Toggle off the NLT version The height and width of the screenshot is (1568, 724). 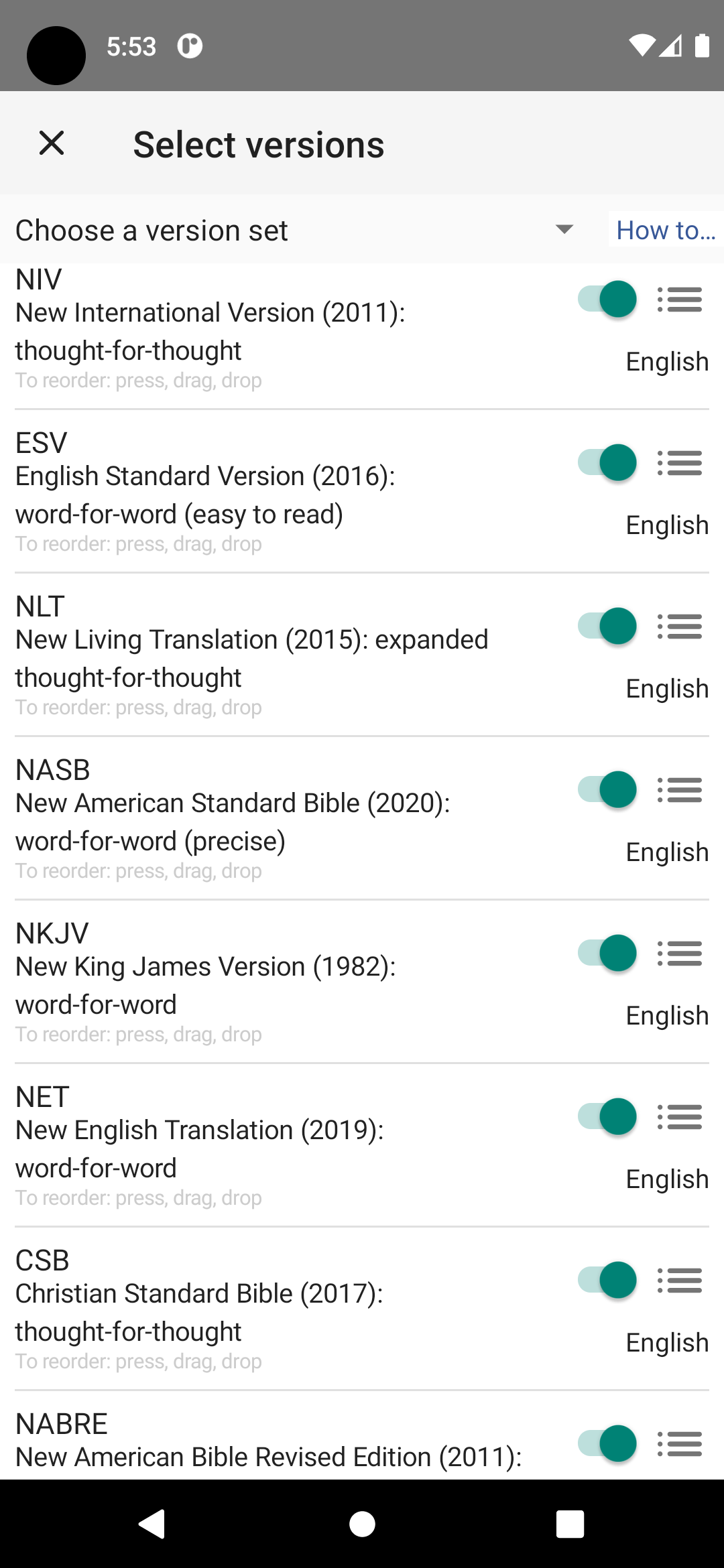pyautogui.click(x=607, y=626)
